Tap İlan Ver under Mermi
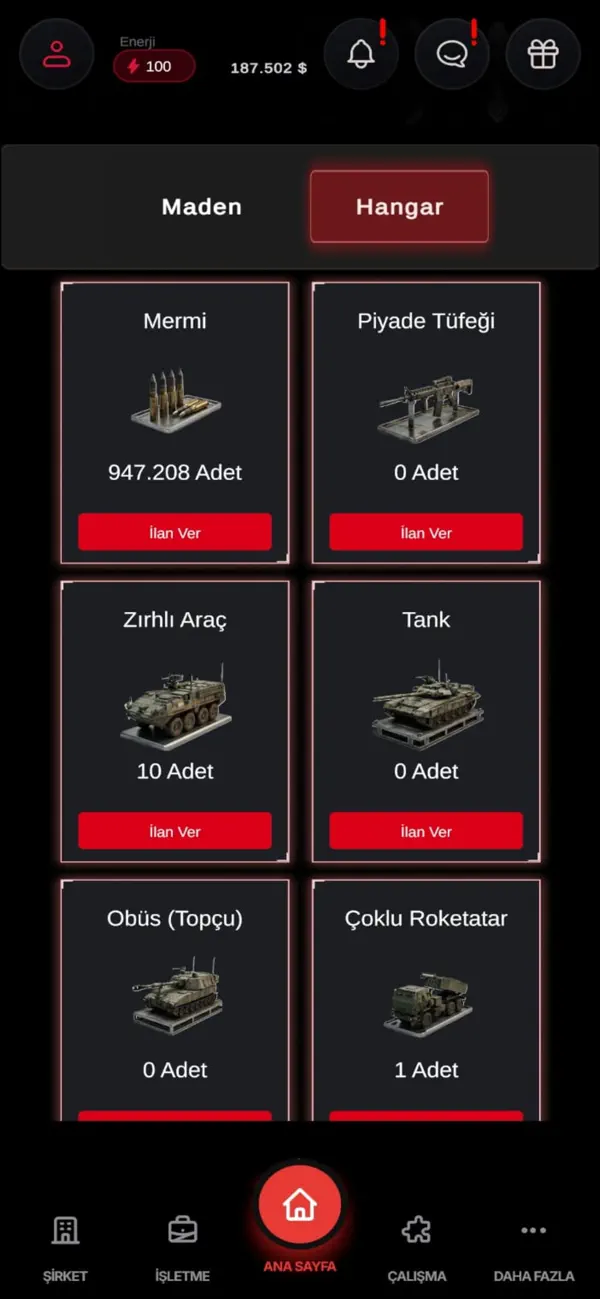The width and height of the screenshot is (600, 1299). (175, 532)
